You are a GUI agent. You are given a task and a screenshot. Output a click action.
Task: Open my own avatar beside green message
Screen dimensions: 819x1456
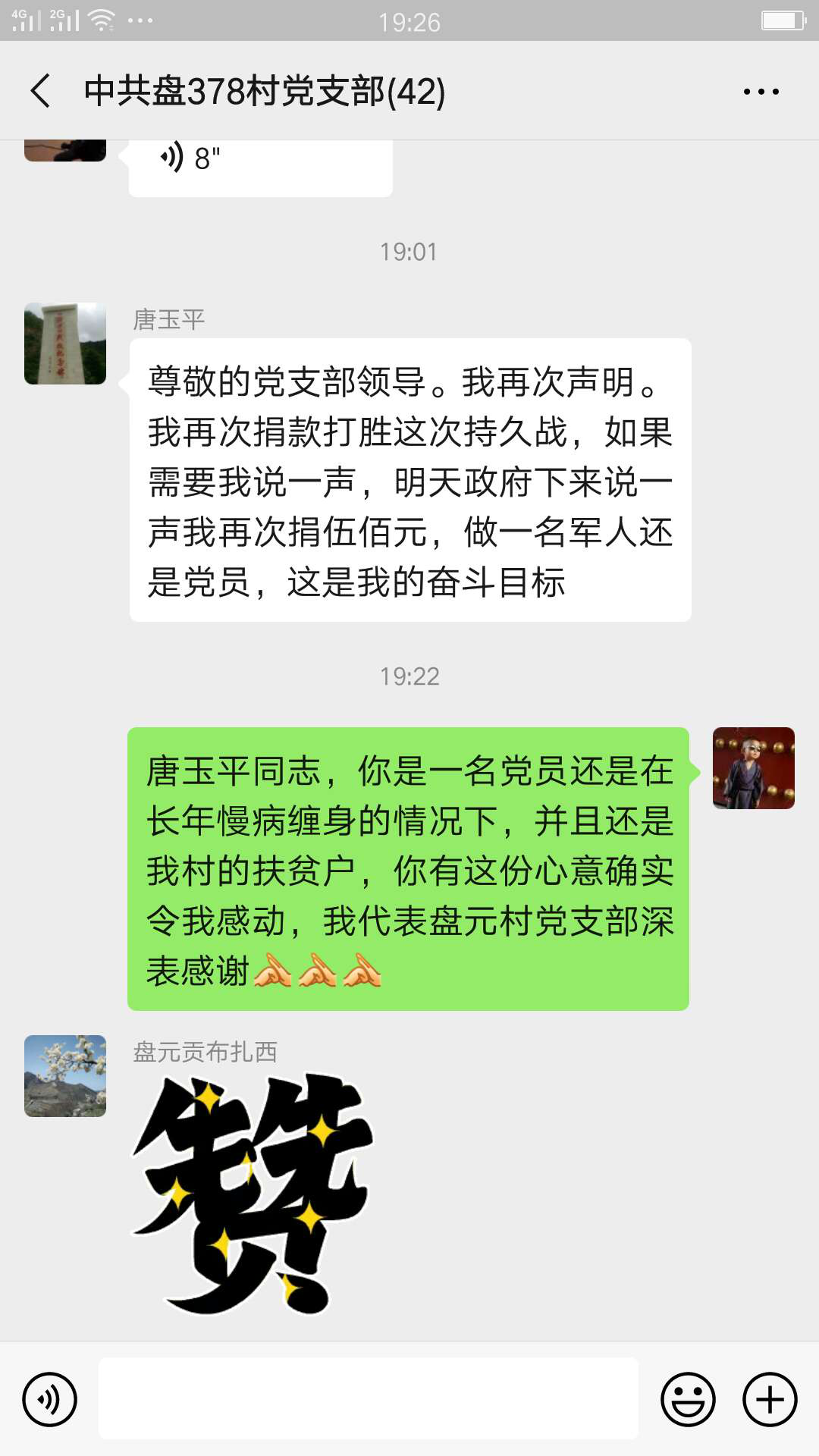754,768
